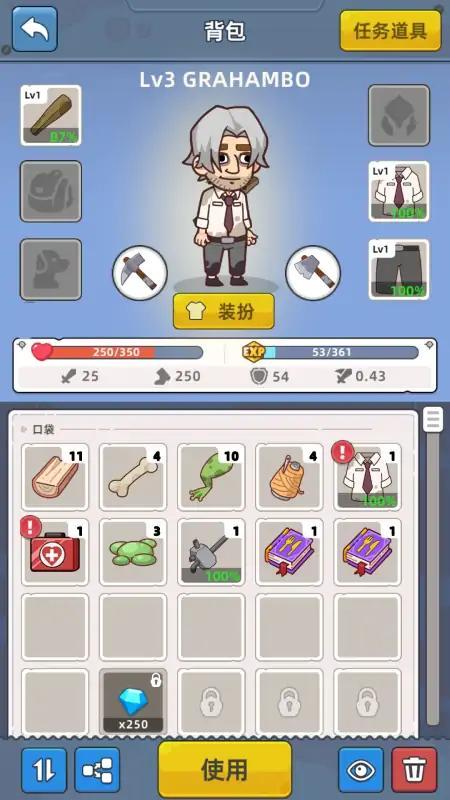Tap the eye view button

[361, 770]
